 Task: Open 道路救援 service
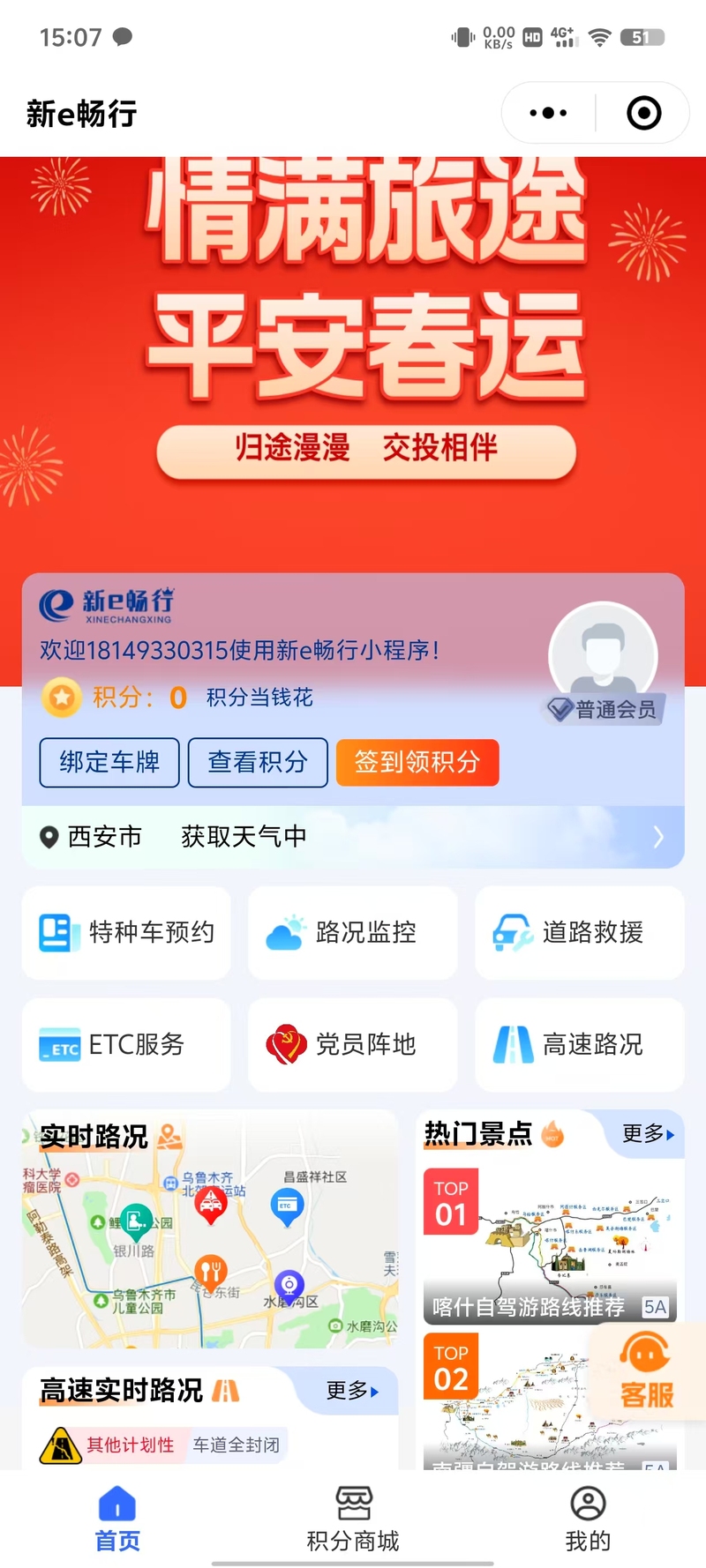(579, 932)
